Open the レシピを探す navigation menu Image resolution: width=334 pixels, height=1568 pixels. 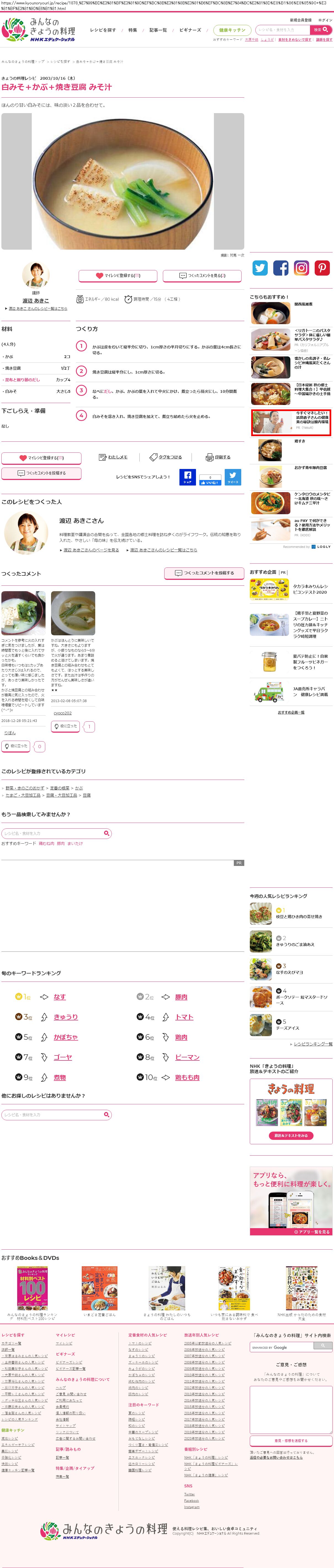102,30
